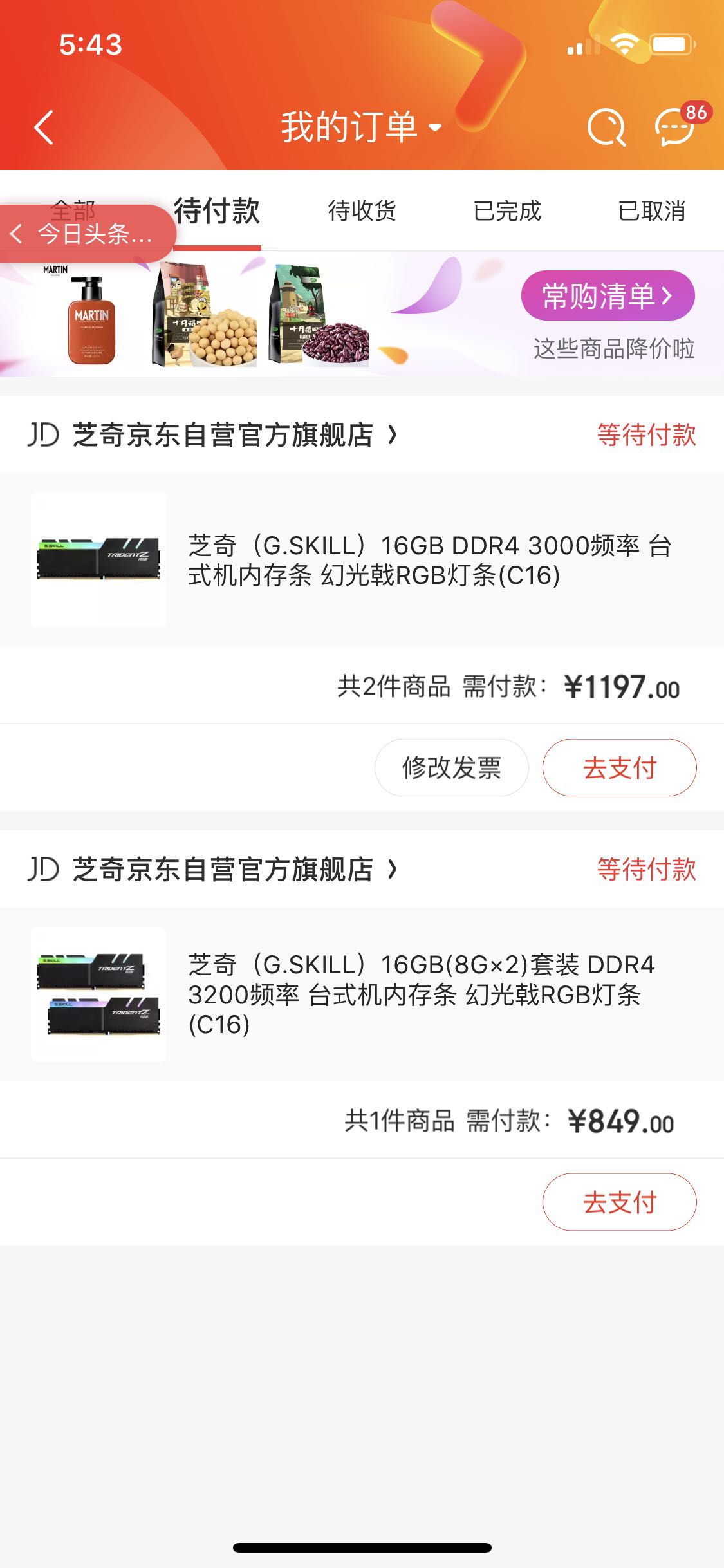Pay the ¥849.00 order via 去支付
Screen dimensions: 724x1568
click(x=619, y=1202)
